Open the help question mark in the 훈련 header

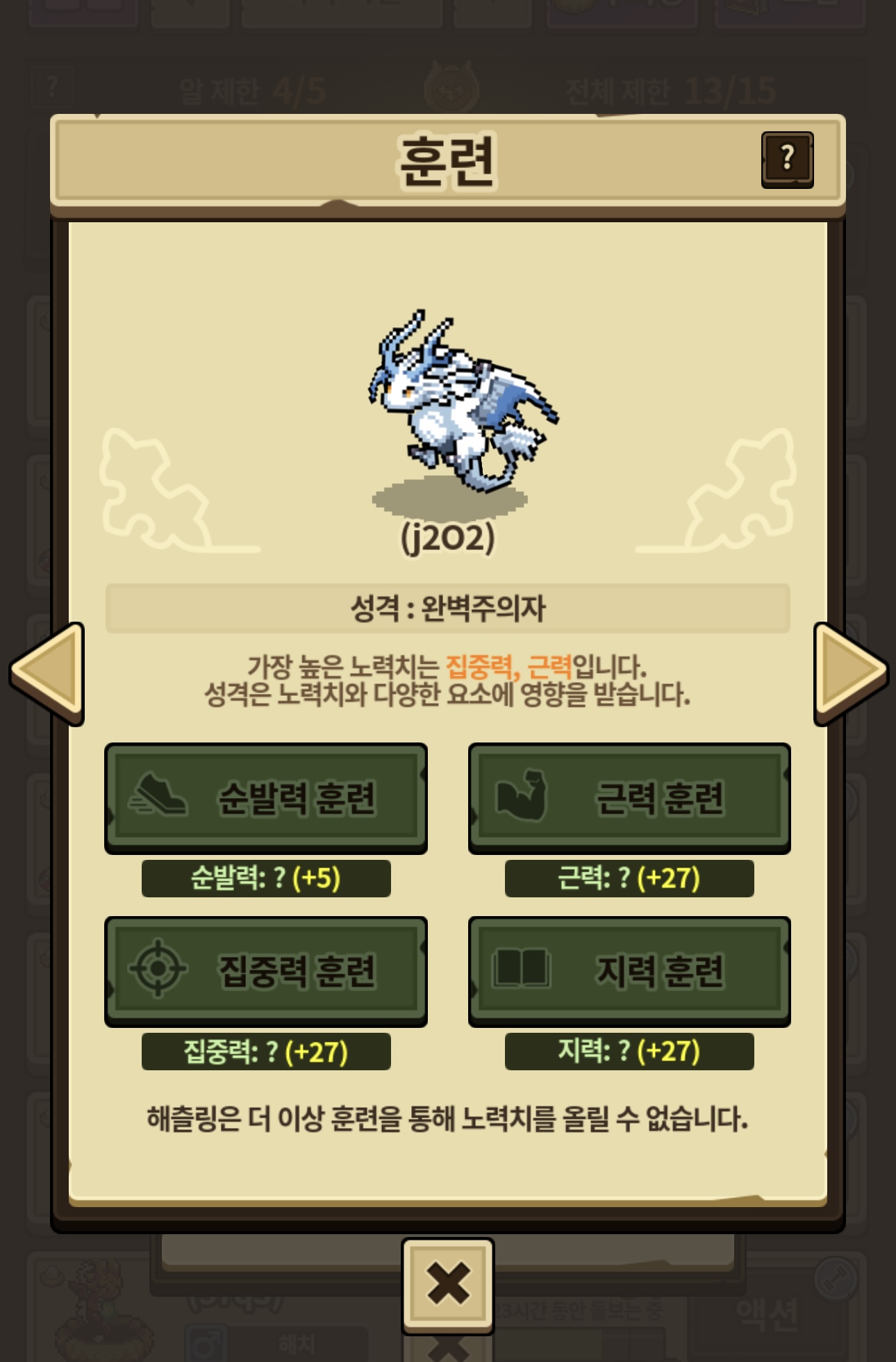coord(787,159)
